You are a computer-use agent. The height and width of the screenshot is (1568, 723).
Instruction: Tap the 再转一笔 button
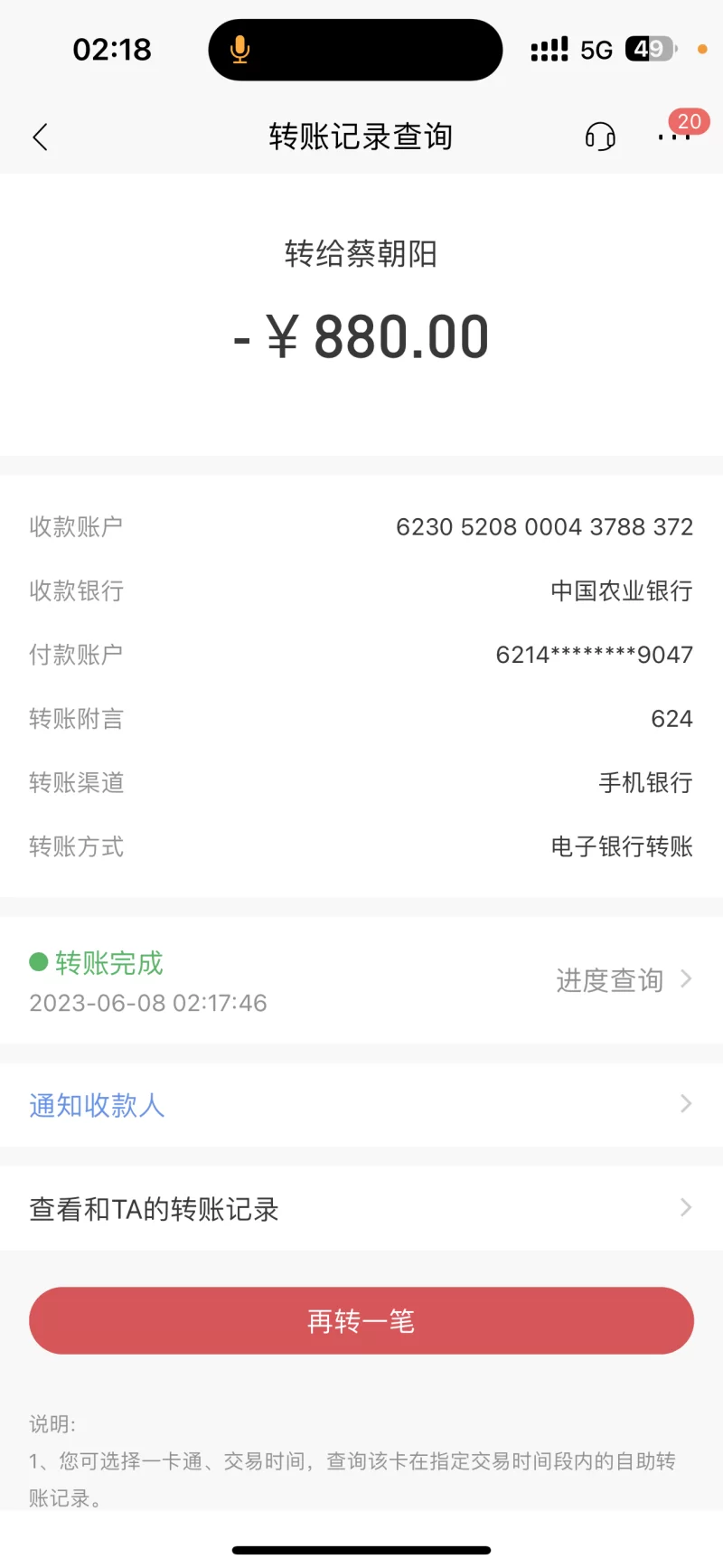(361, 1321)
